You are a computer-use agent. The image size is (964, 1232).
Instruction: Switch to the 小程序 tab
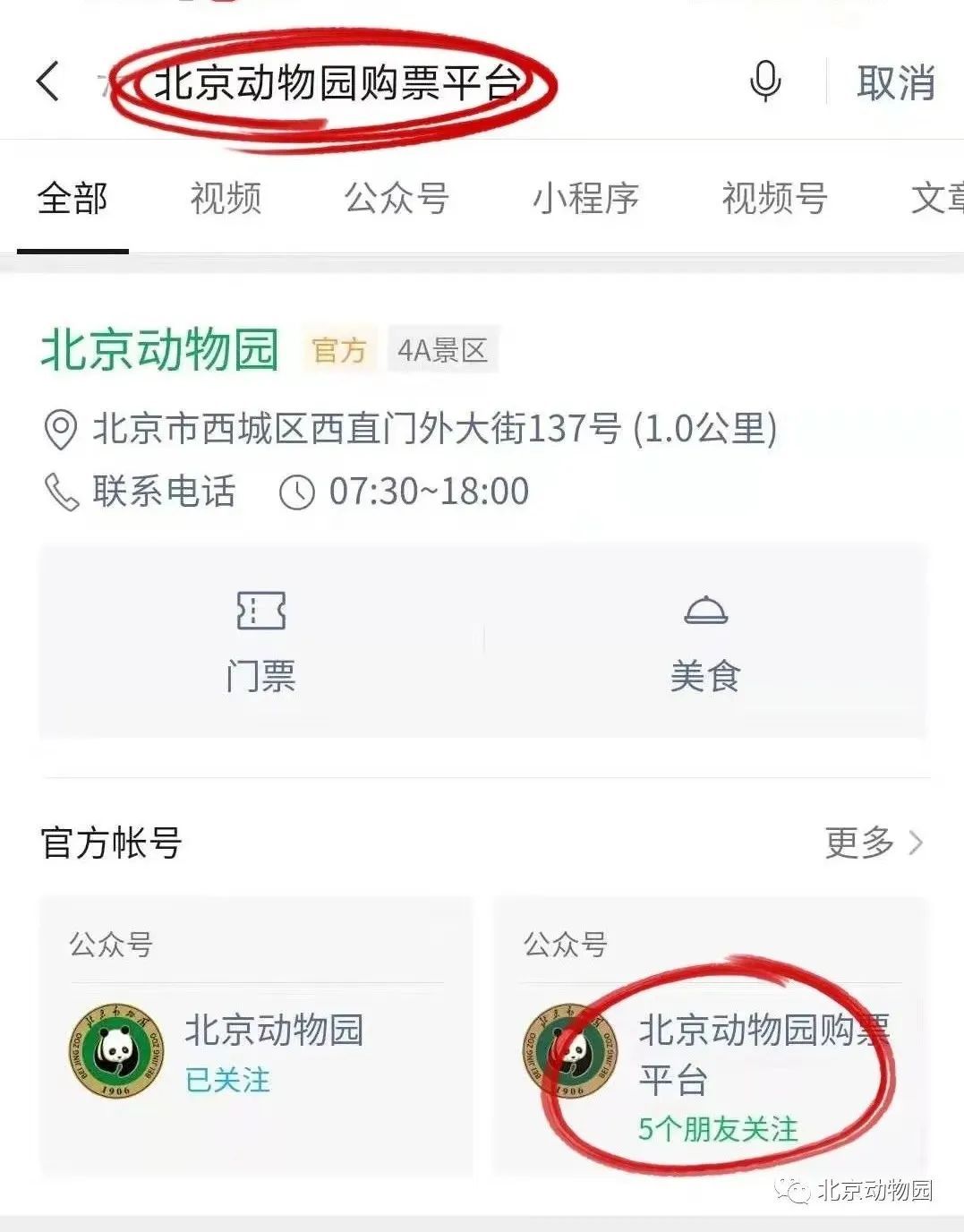[585, 198]
